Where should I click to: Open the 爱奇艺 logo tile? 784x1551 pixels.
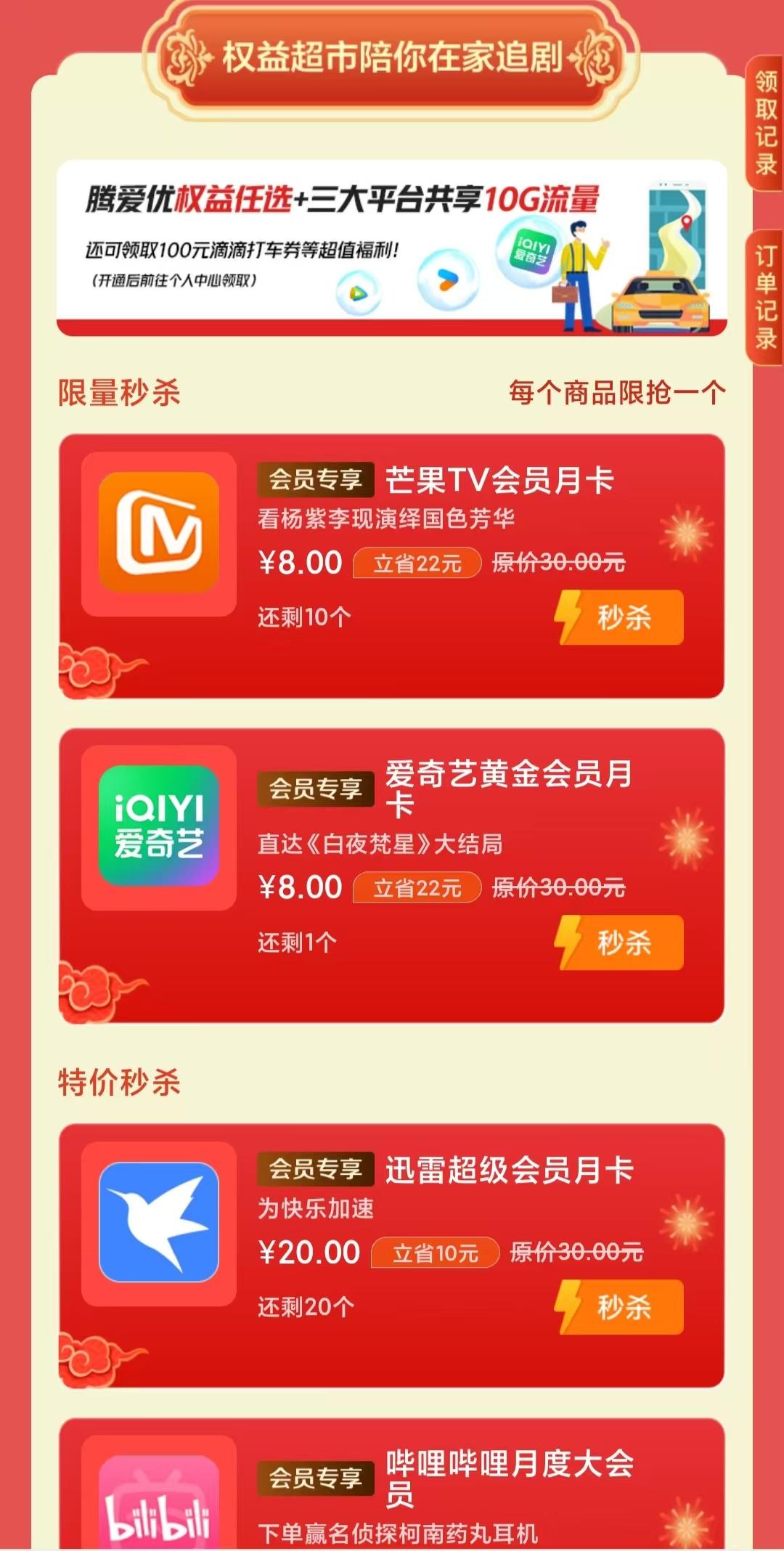click(x=159, y=826)
